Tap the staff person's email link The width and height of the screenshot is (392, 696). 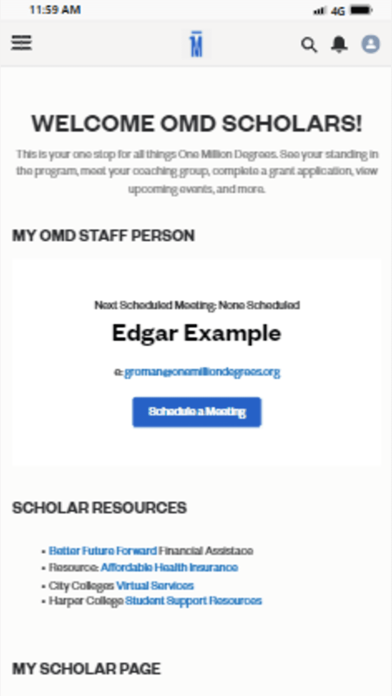click(202, 372)
